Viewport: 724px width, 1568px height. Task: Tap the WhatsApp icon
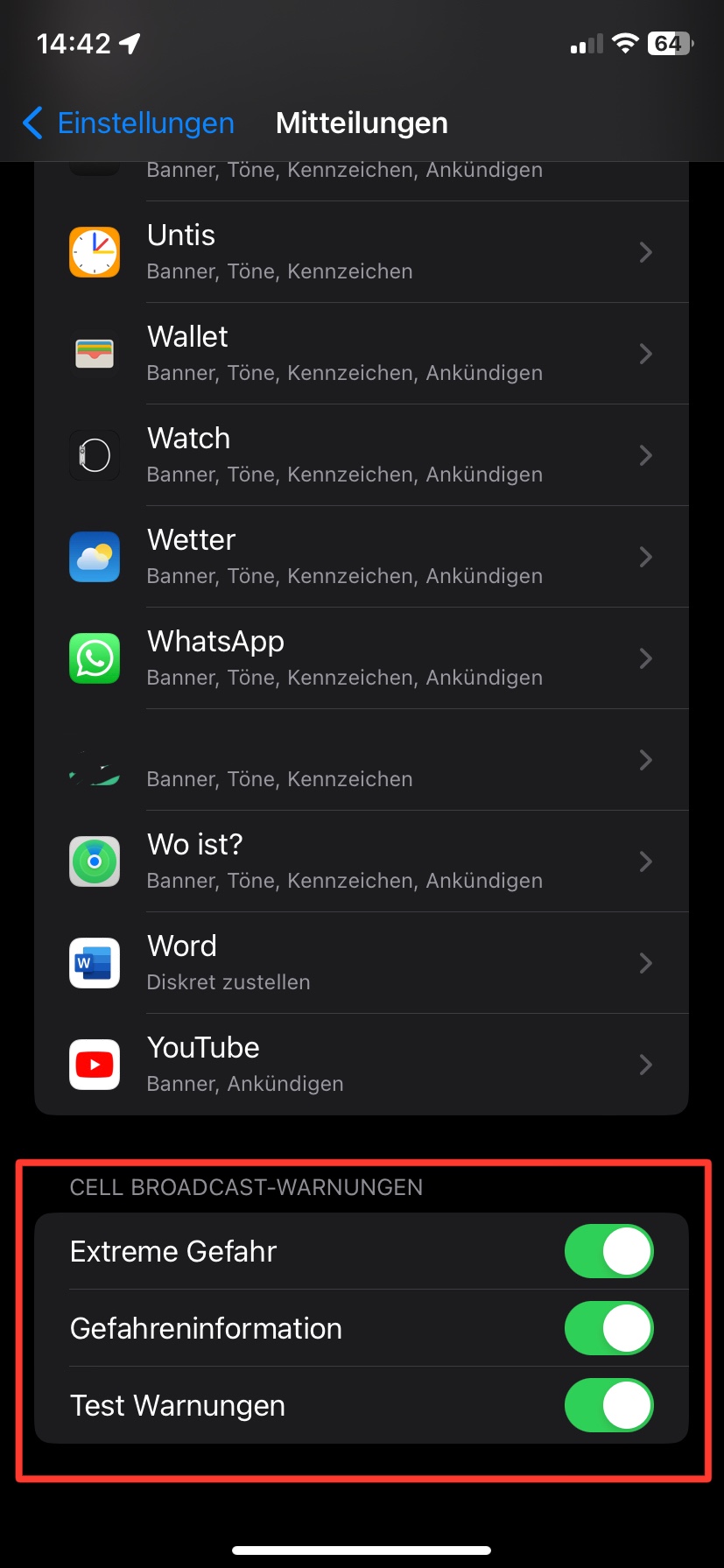pyautogui.click(x=94, y=658)
